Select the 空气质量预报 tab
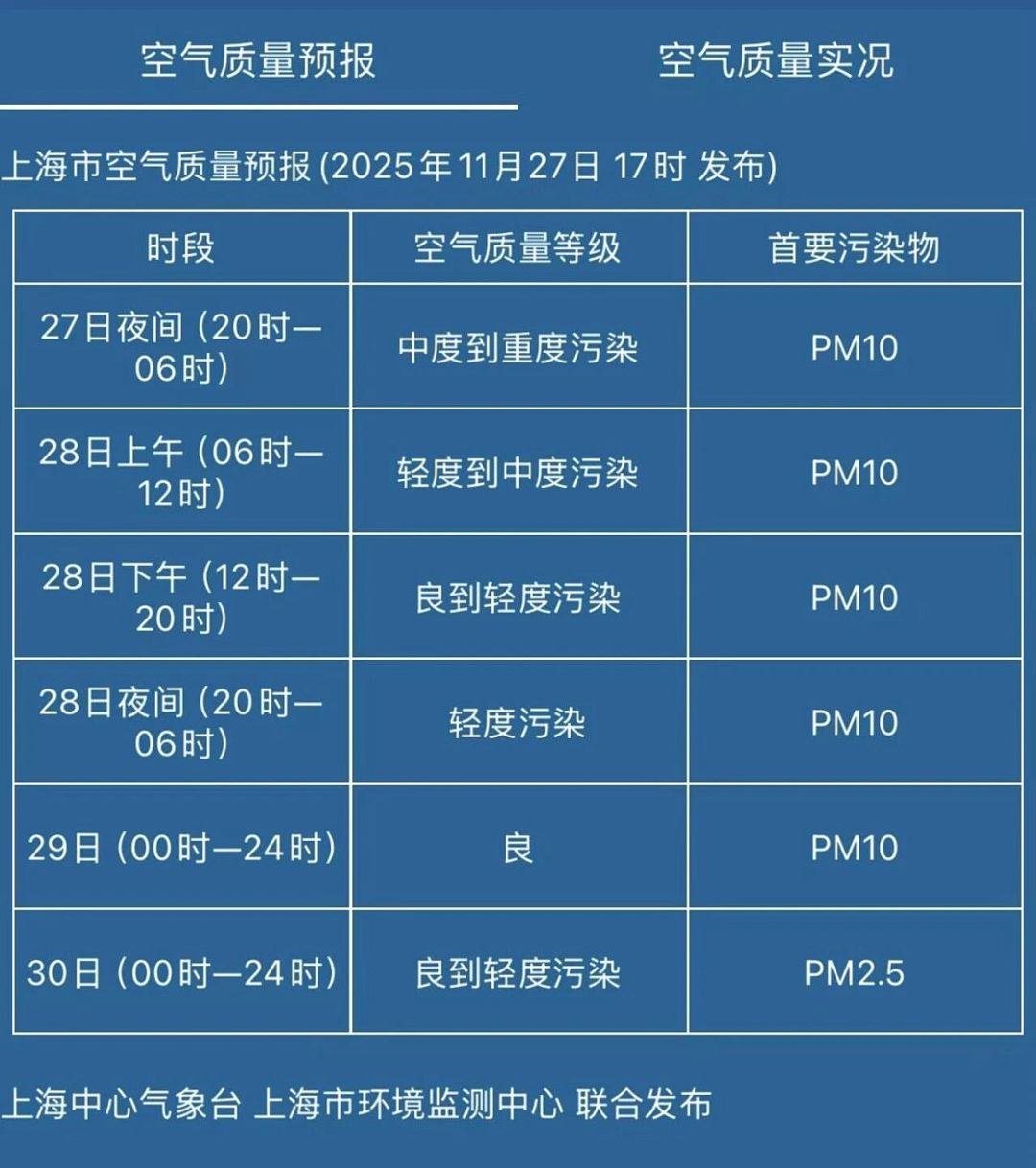 coord(258,61)
